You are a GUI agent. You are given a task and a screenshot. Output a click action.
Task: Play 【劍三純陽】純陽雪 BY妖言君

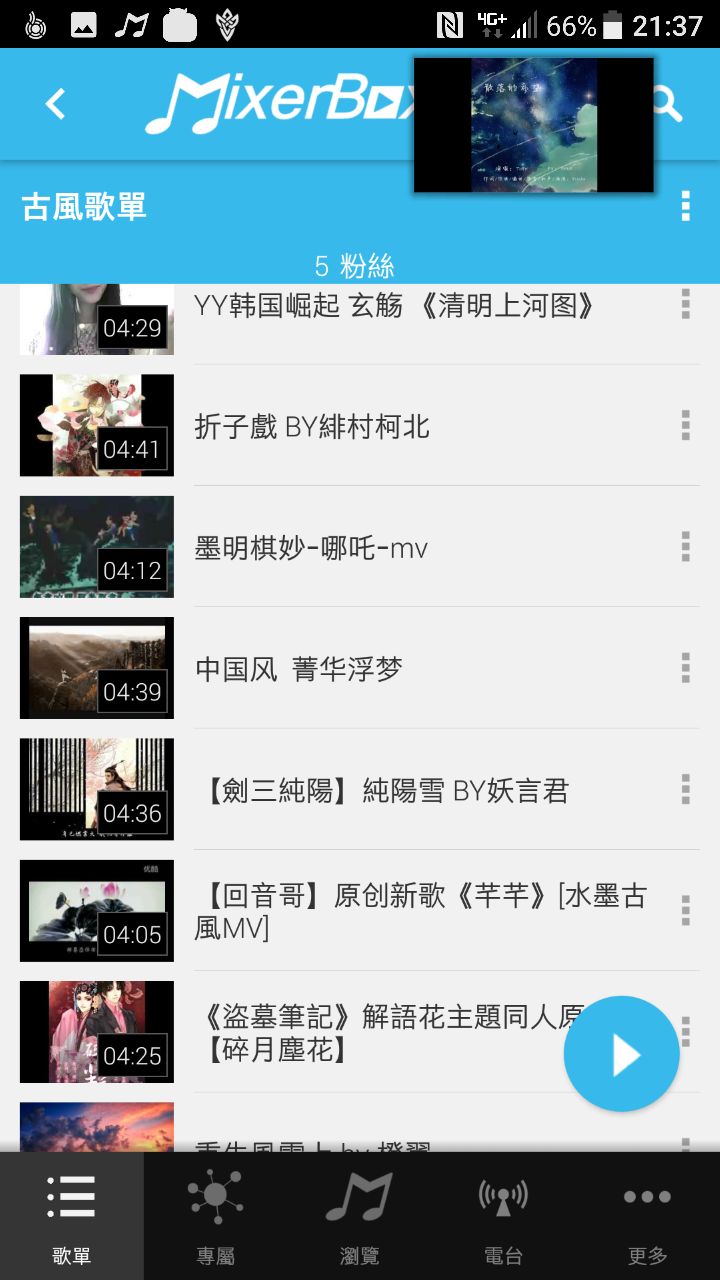tap(385, 791)
